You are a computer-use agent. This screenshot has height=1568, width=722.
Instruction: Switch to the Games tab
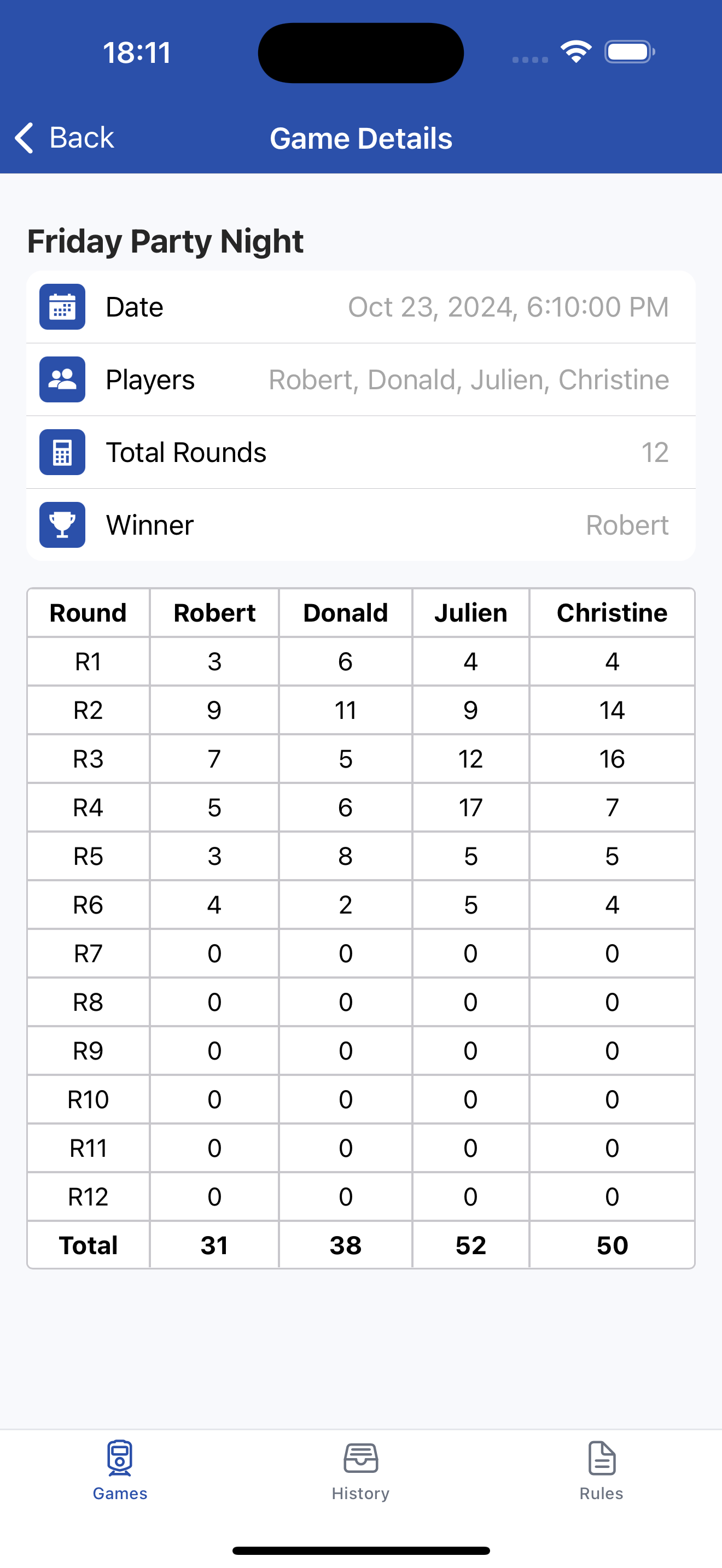[x=120, y=1470]
